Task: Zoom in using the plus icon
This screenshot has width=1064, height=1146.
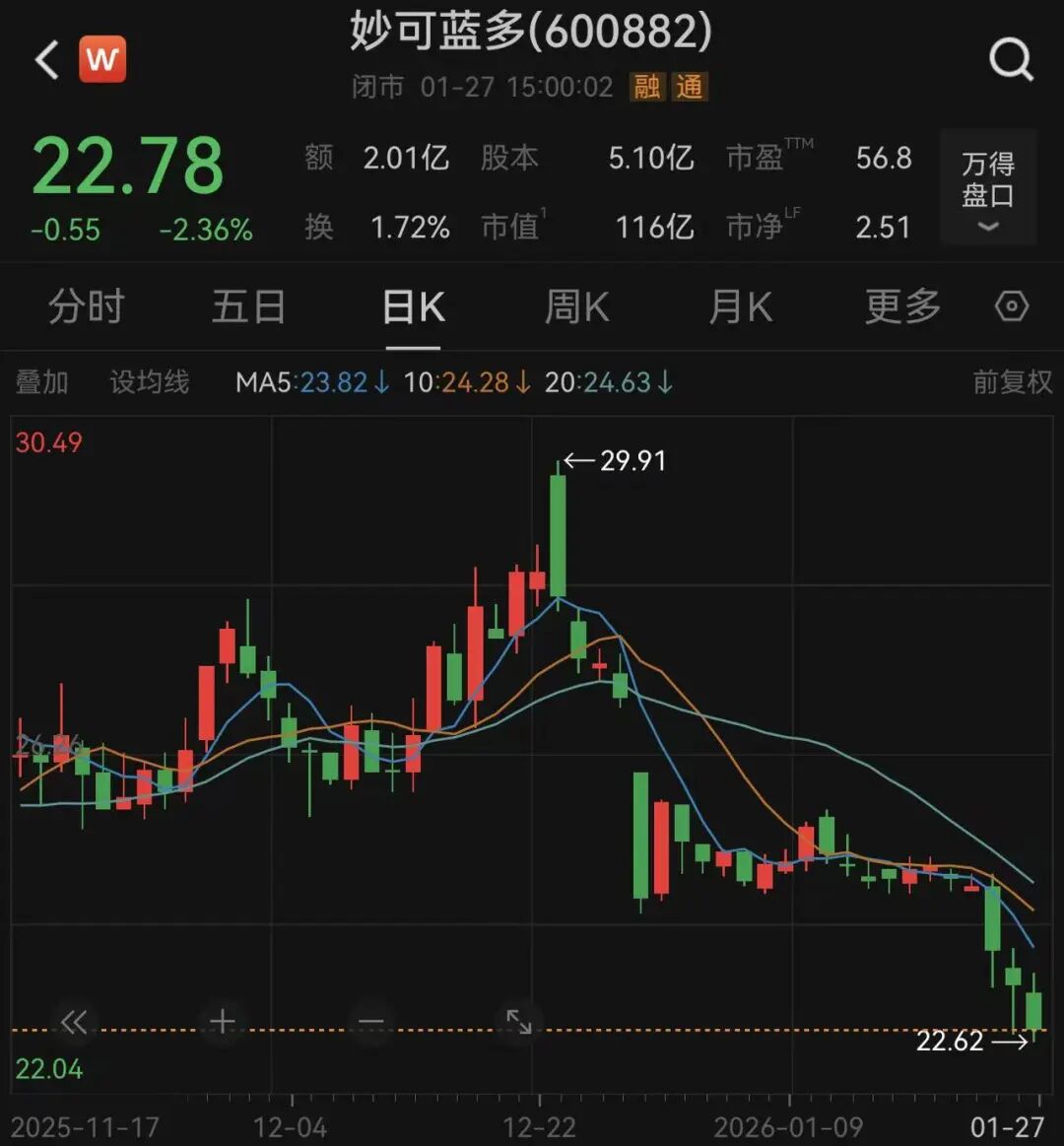Action: pyautogui.click(x=221, y=1022)
